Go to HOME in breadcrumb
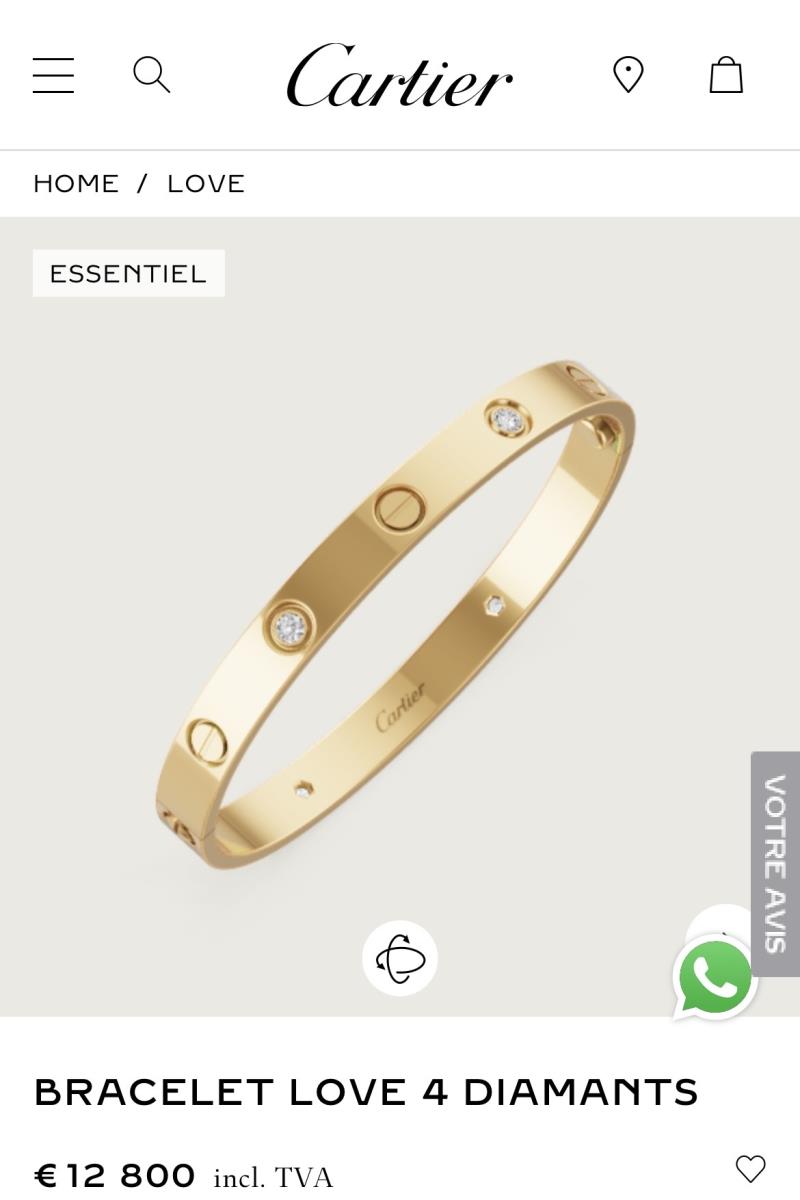The width and height of the screenshot is (800, 1200). pyautogui.click(x=76, y=184)
